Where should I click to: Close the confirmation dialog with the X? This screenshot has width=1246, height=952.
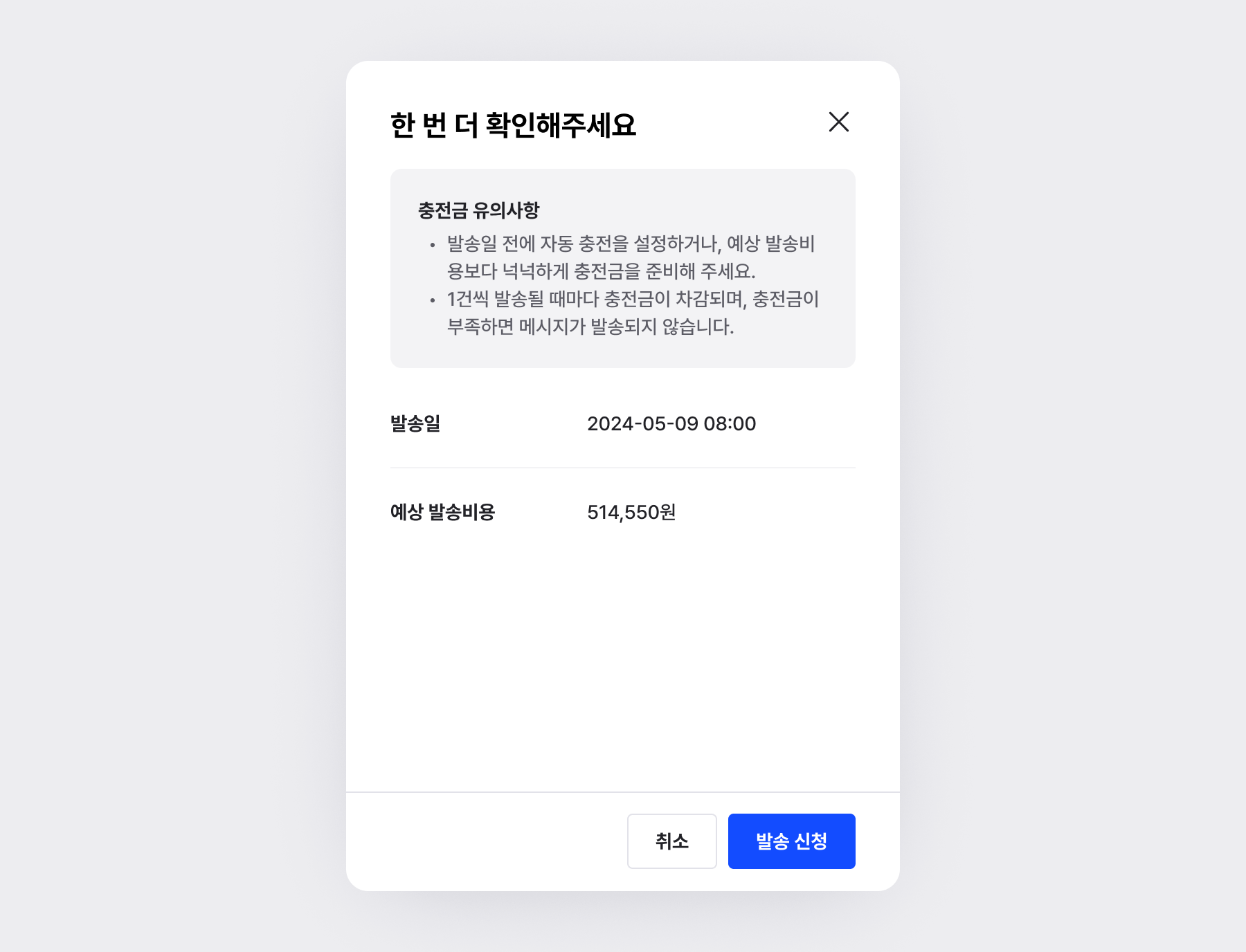point(838,122)
